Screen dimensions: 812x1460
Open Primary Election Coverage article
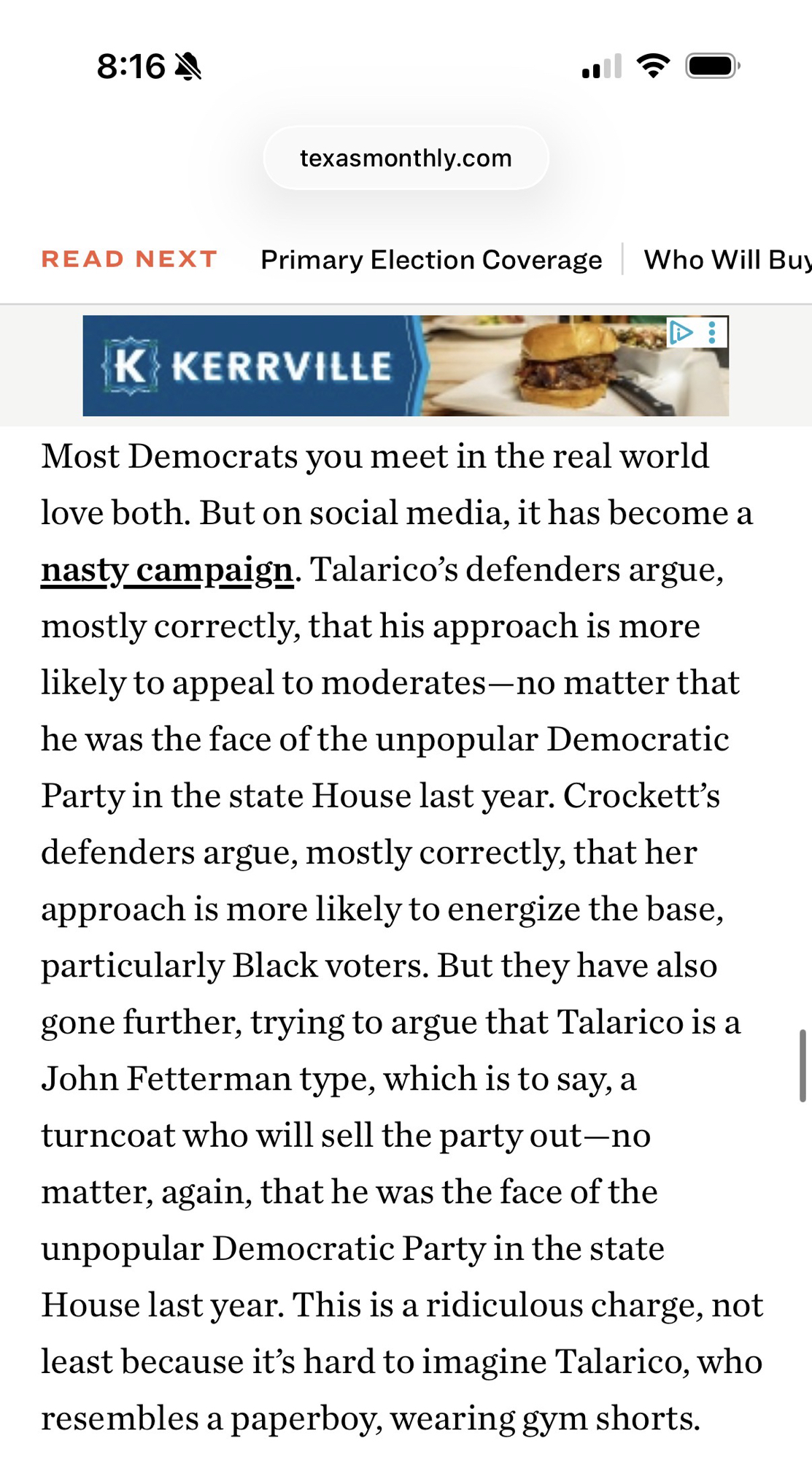431,260
